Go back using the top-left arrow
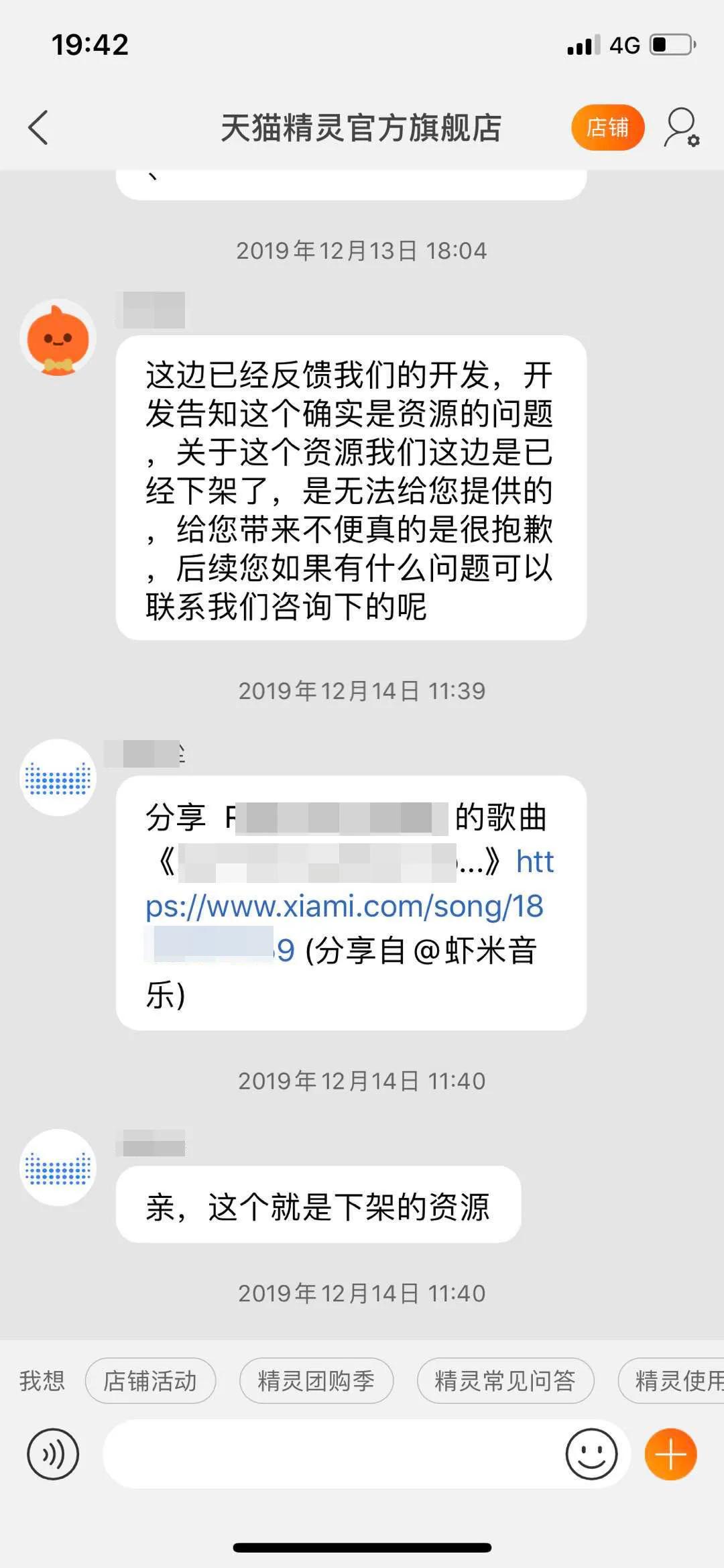 39,127
